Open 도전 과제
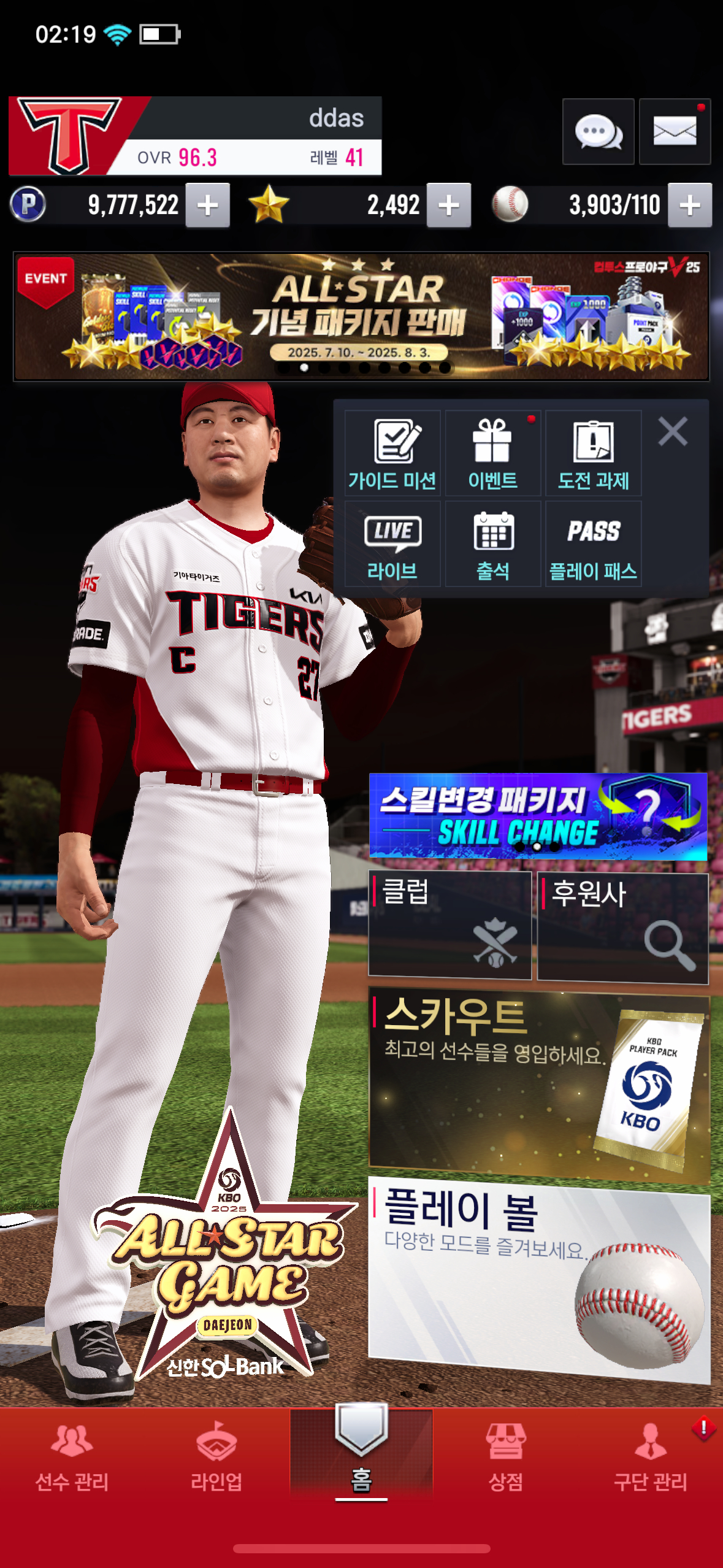 click(x=593, y=453)
